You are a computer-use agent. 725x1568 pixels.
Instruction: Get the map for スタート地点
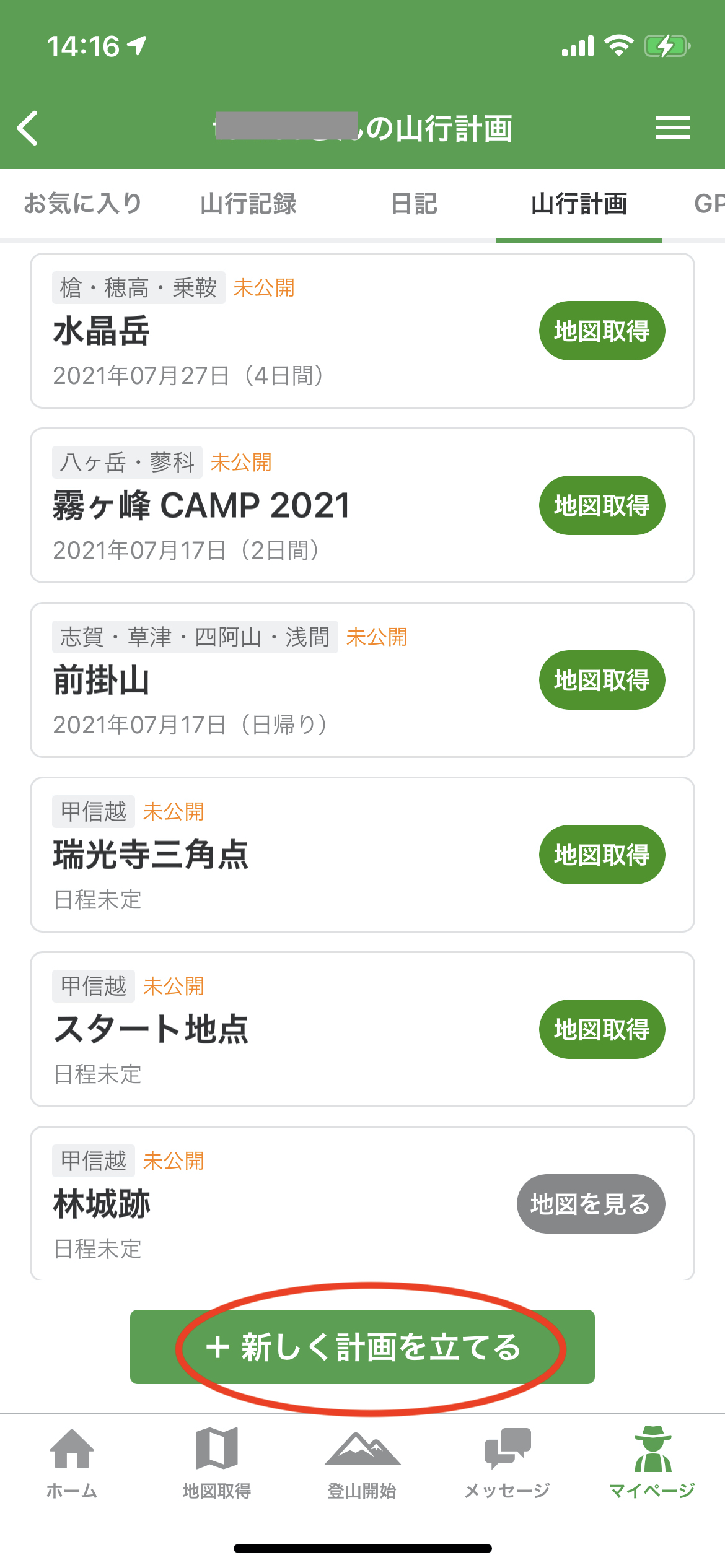602,1029
